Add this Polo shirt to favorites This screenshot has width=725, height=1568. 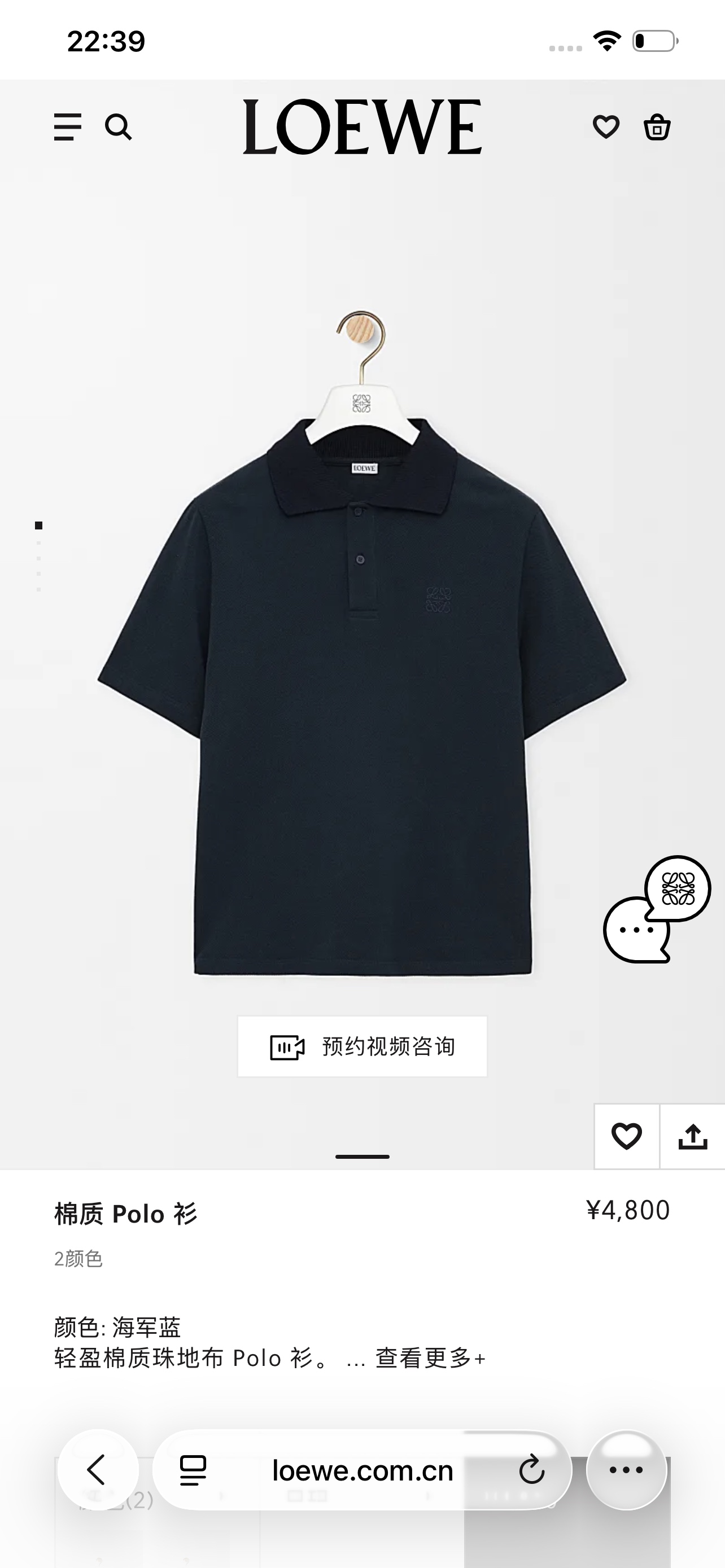pyautogui.click(x=626, y=1136)
